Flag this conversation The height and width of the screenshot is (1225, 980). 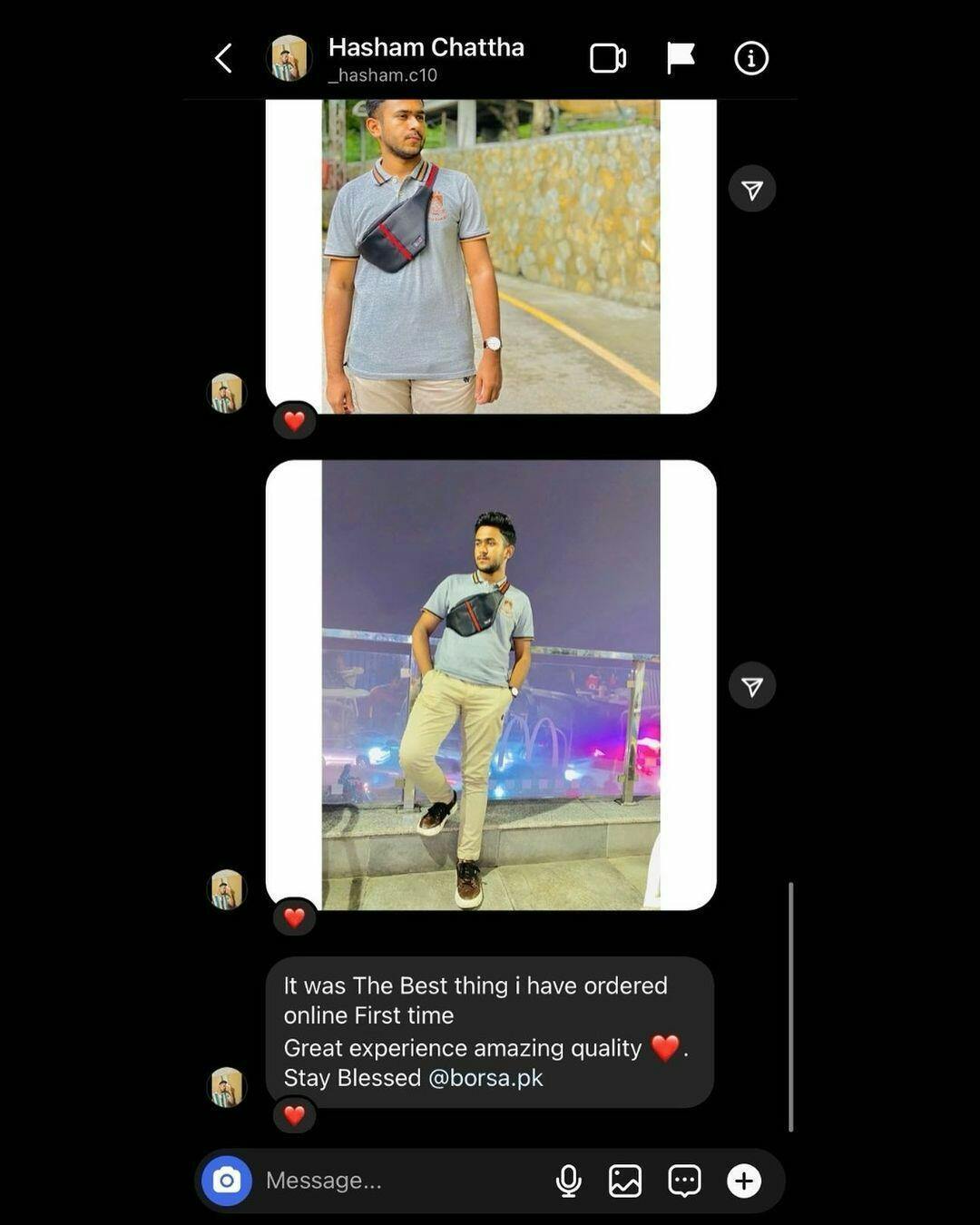[x=680, y=58]
